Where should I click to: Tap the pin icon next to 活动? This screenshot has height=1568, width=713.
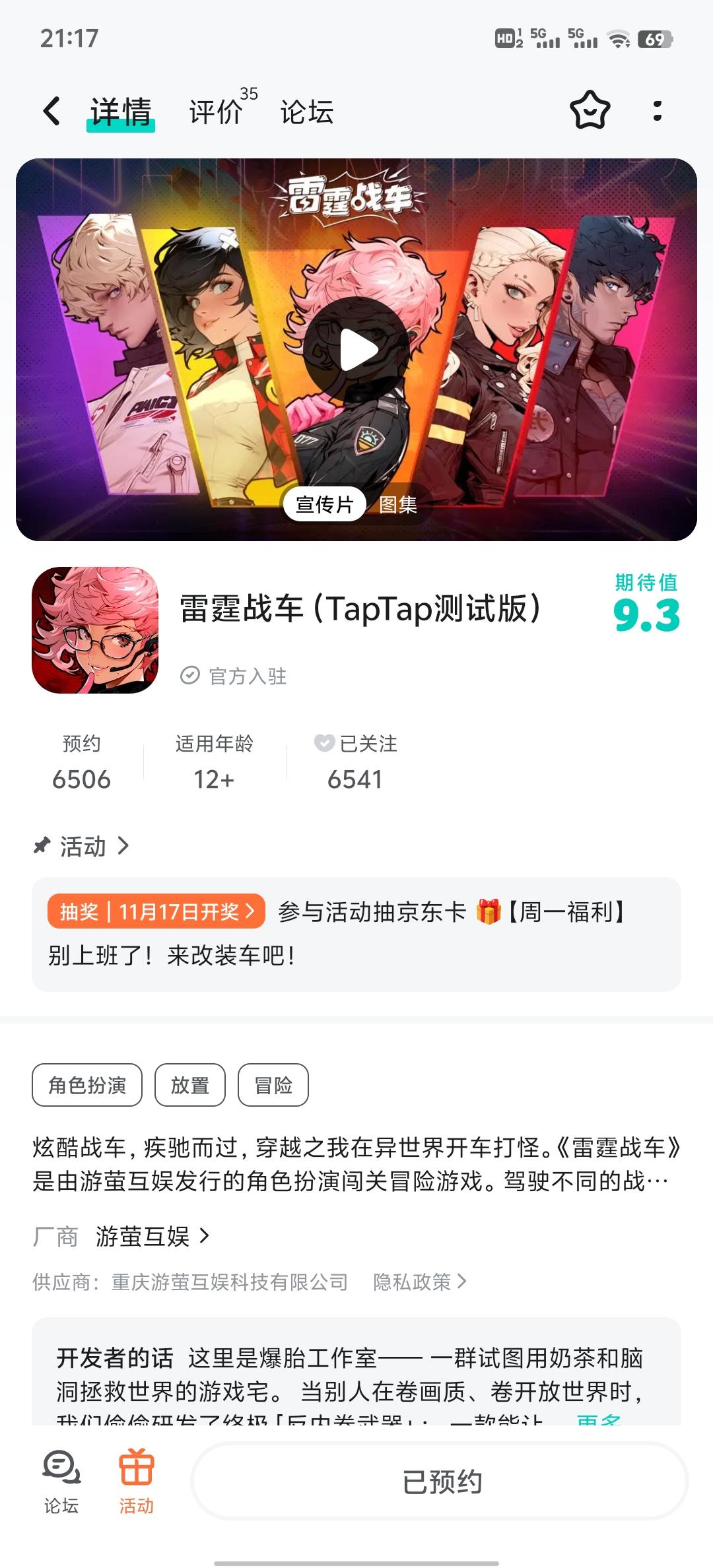tap(43, 845)
